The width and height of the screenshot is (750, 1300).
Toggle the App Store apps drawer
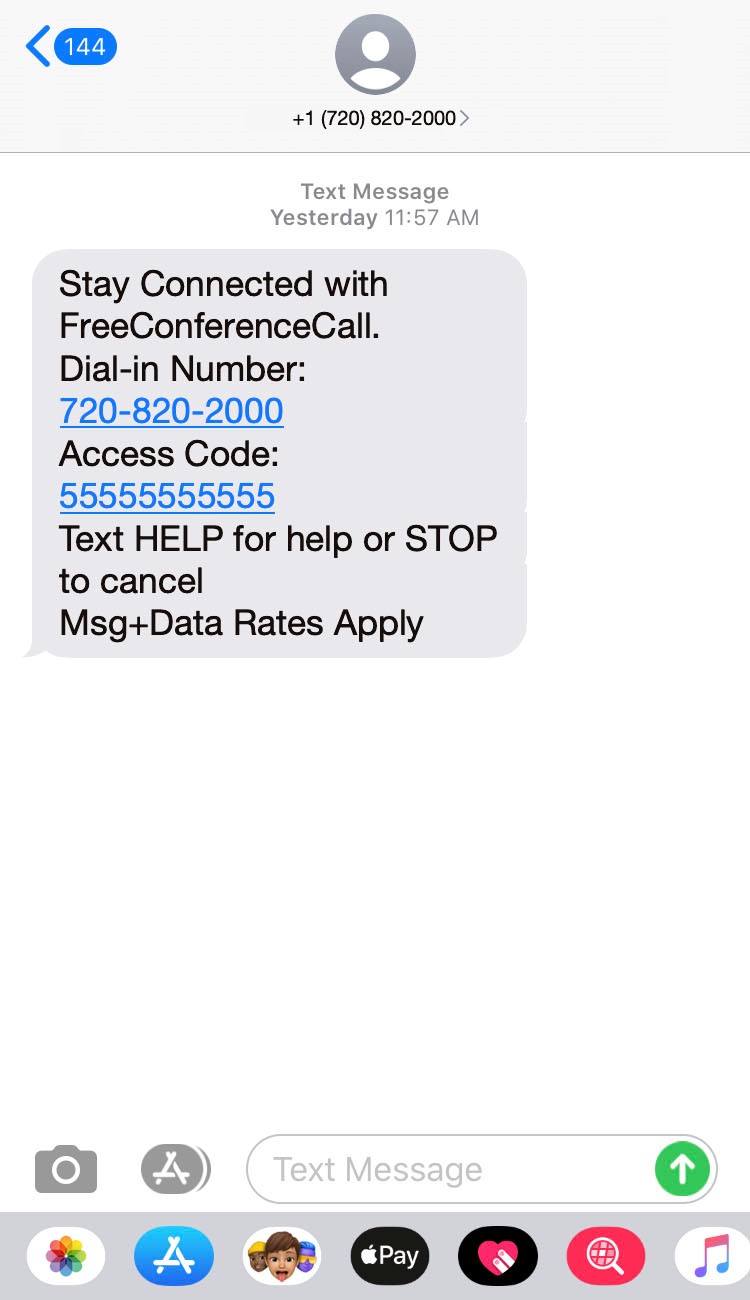[174, 1169]
